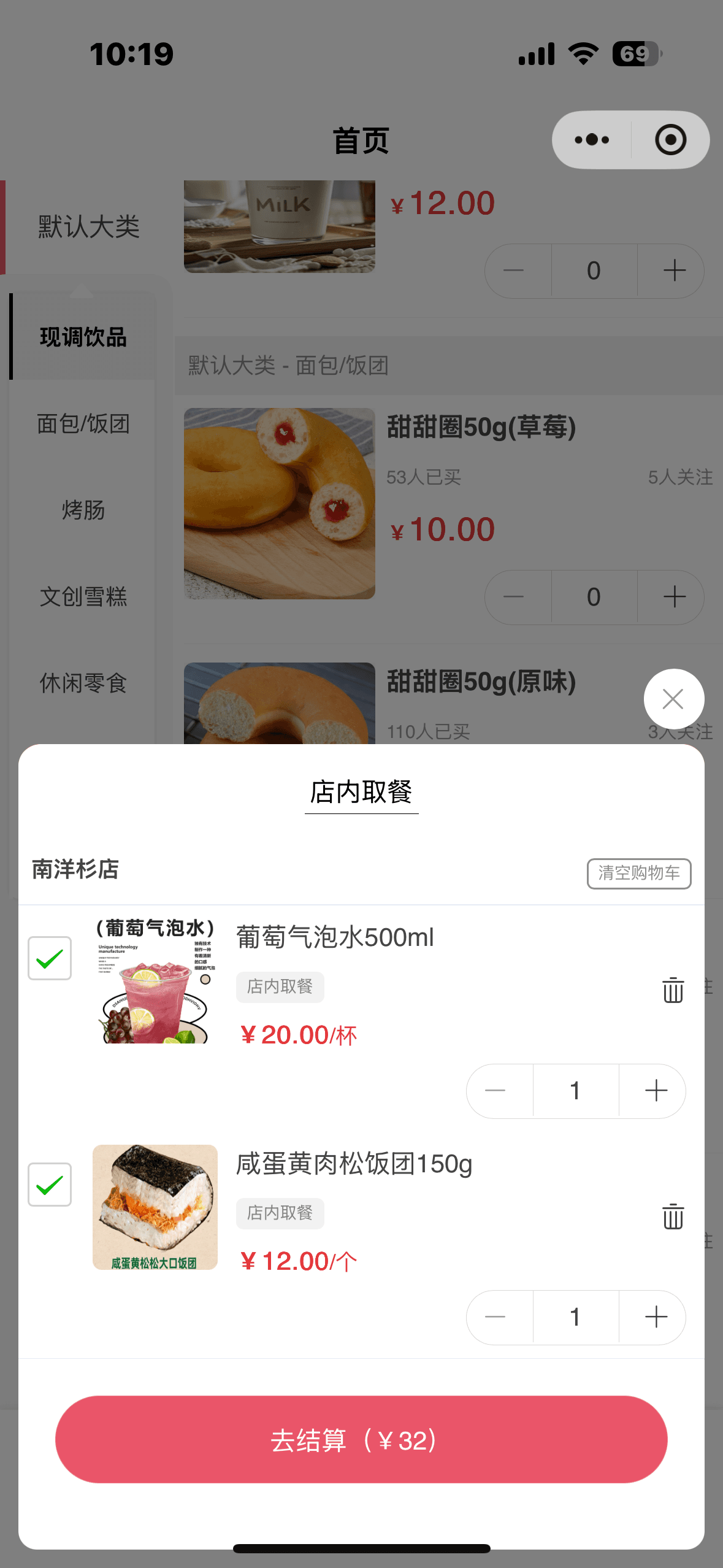Uncheck the 葡萄气泡水500ml checkbox
Screen dimensions: 723x1568
pos(50,958)
